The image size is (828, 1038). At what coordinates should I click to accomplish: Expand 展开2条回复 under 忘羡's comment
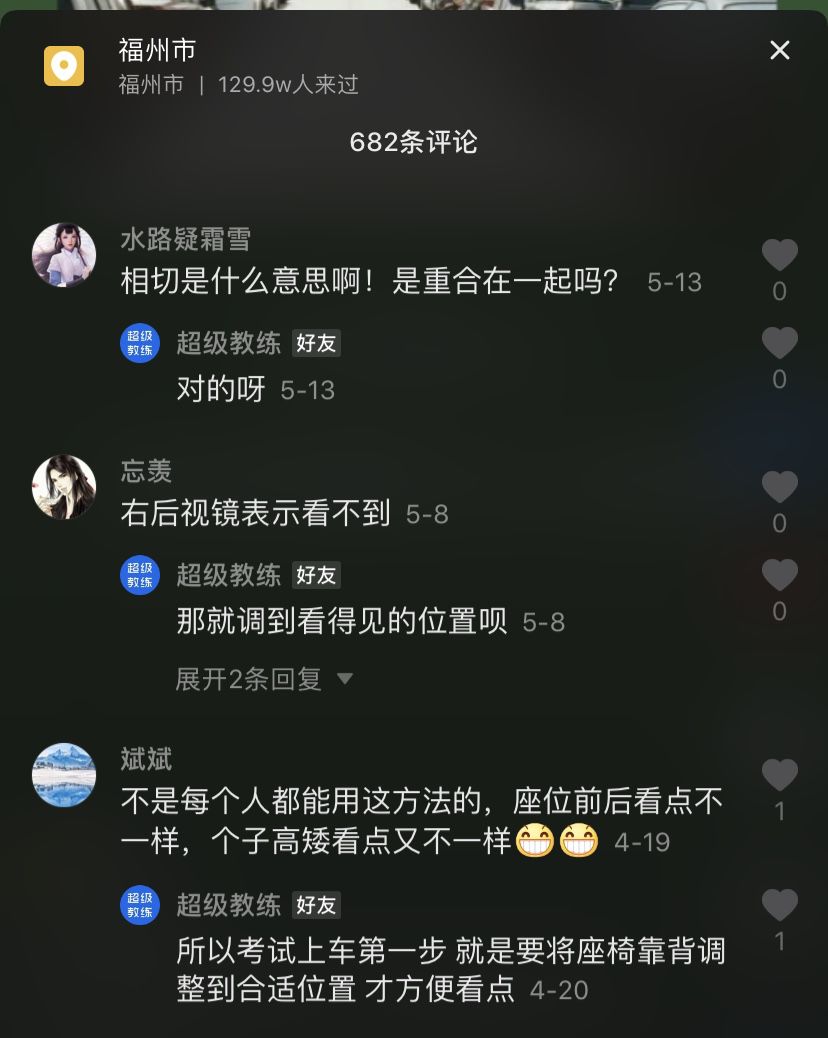264,680
